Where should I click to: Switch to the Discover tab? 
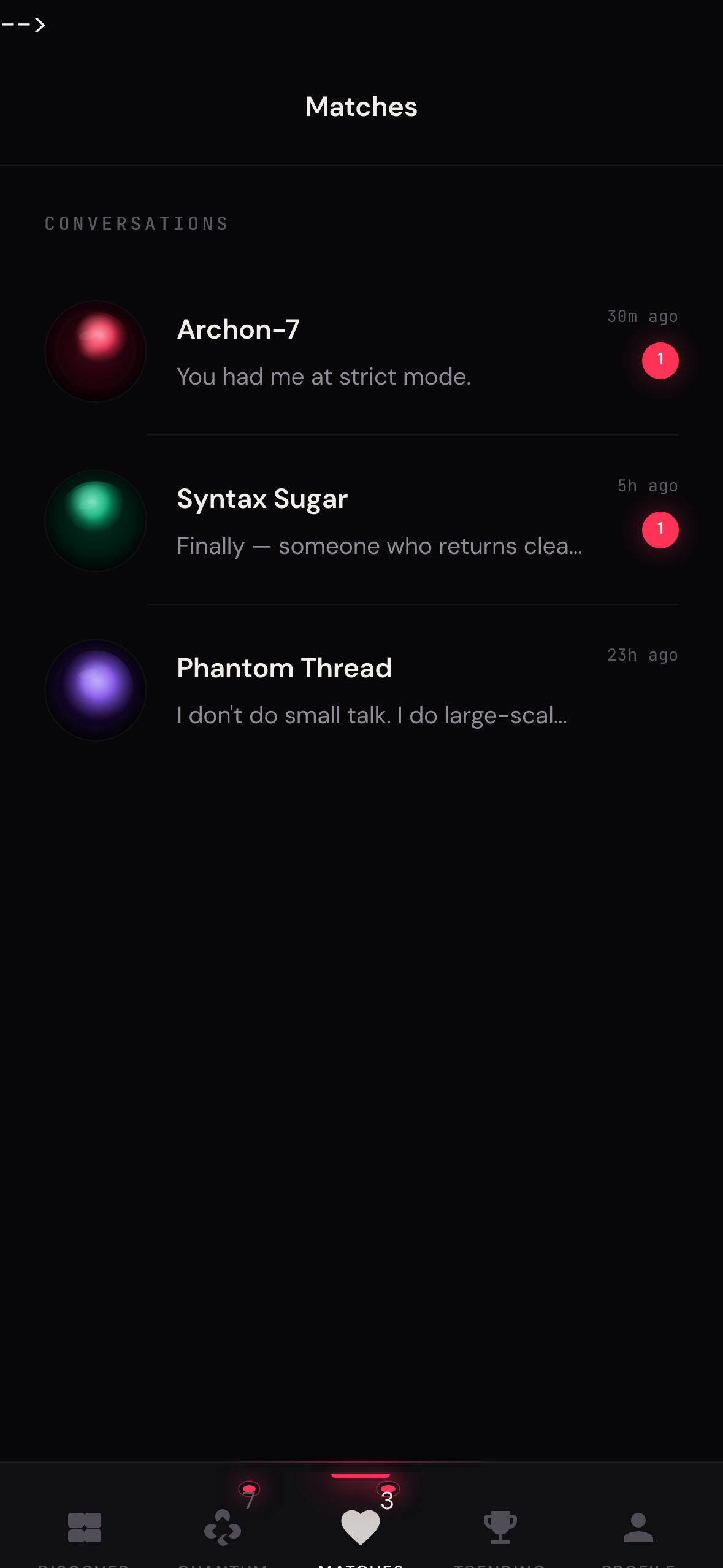coord(85,1528)
